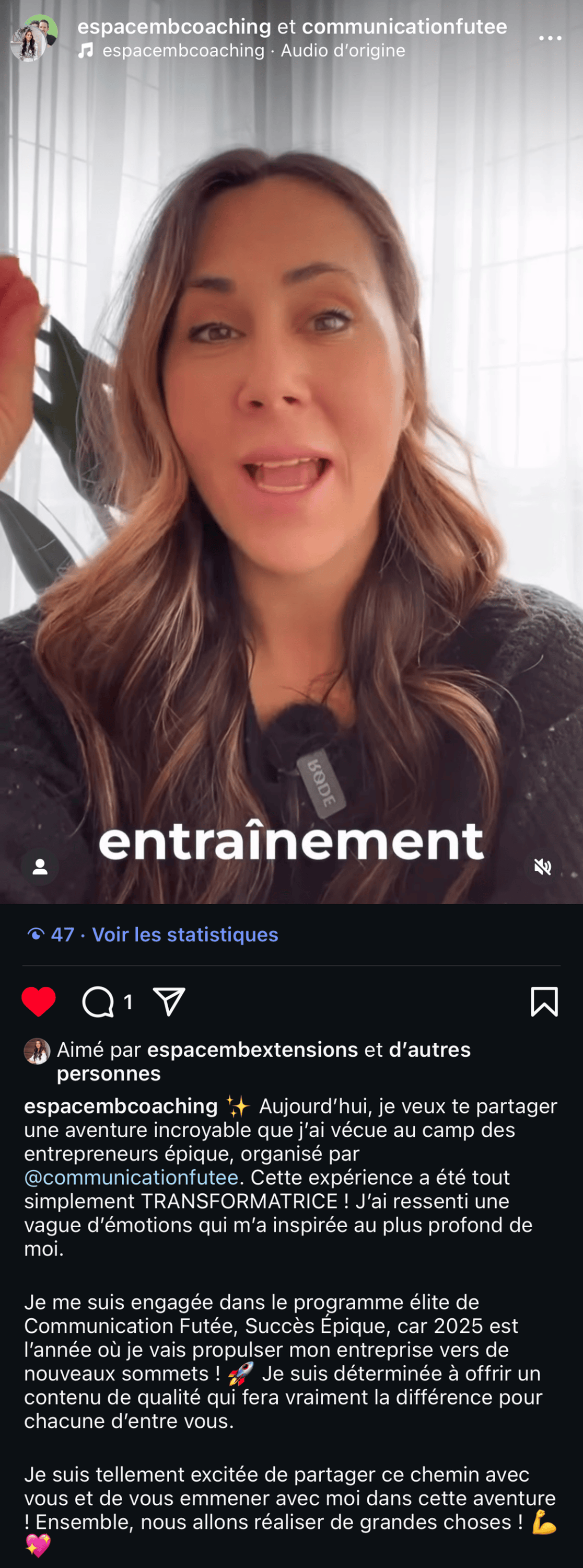Save the post with the bookmark icon

point(544,1001)
